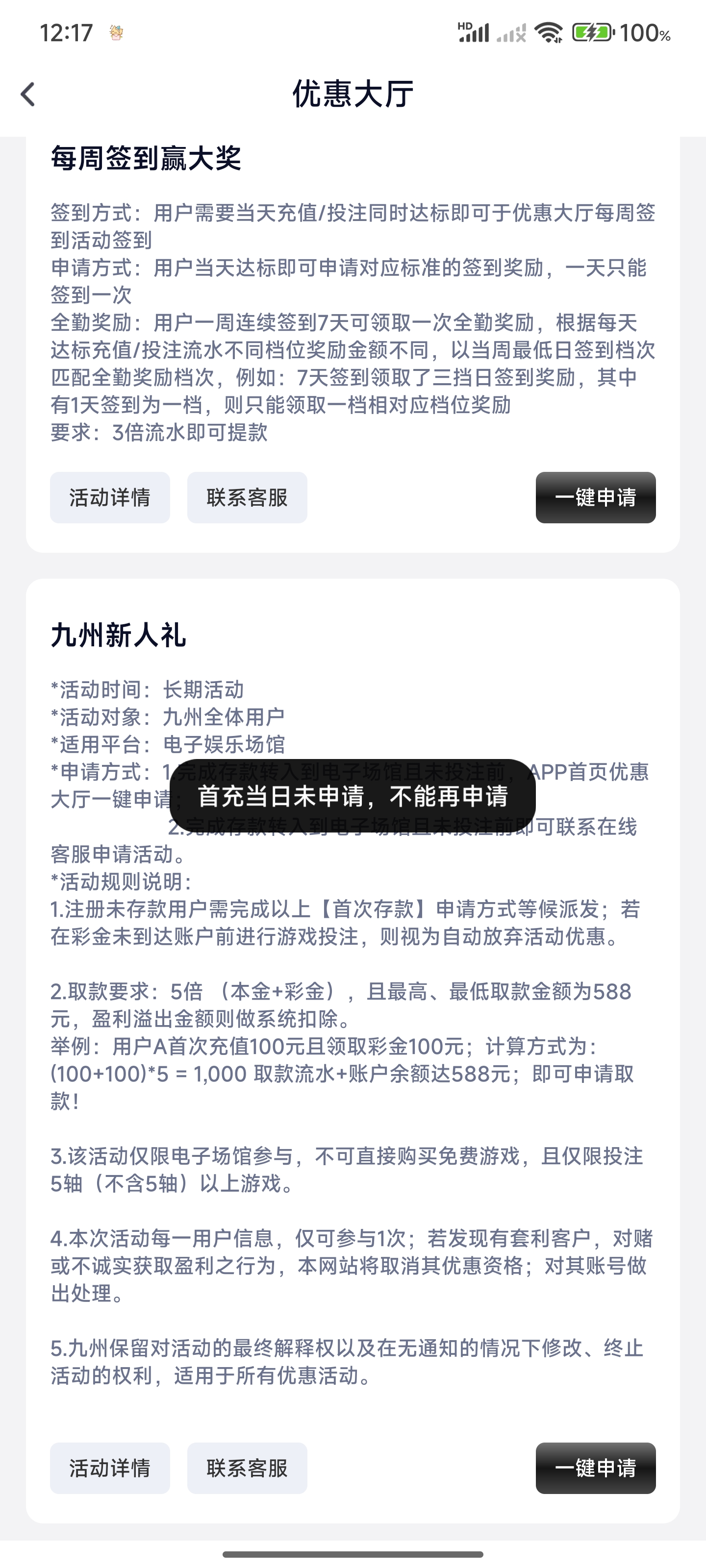This screenshot has width=706, height=1568.
Task: Tap the bottom navigation gesture bar
Action: (x=353, y=1554)
